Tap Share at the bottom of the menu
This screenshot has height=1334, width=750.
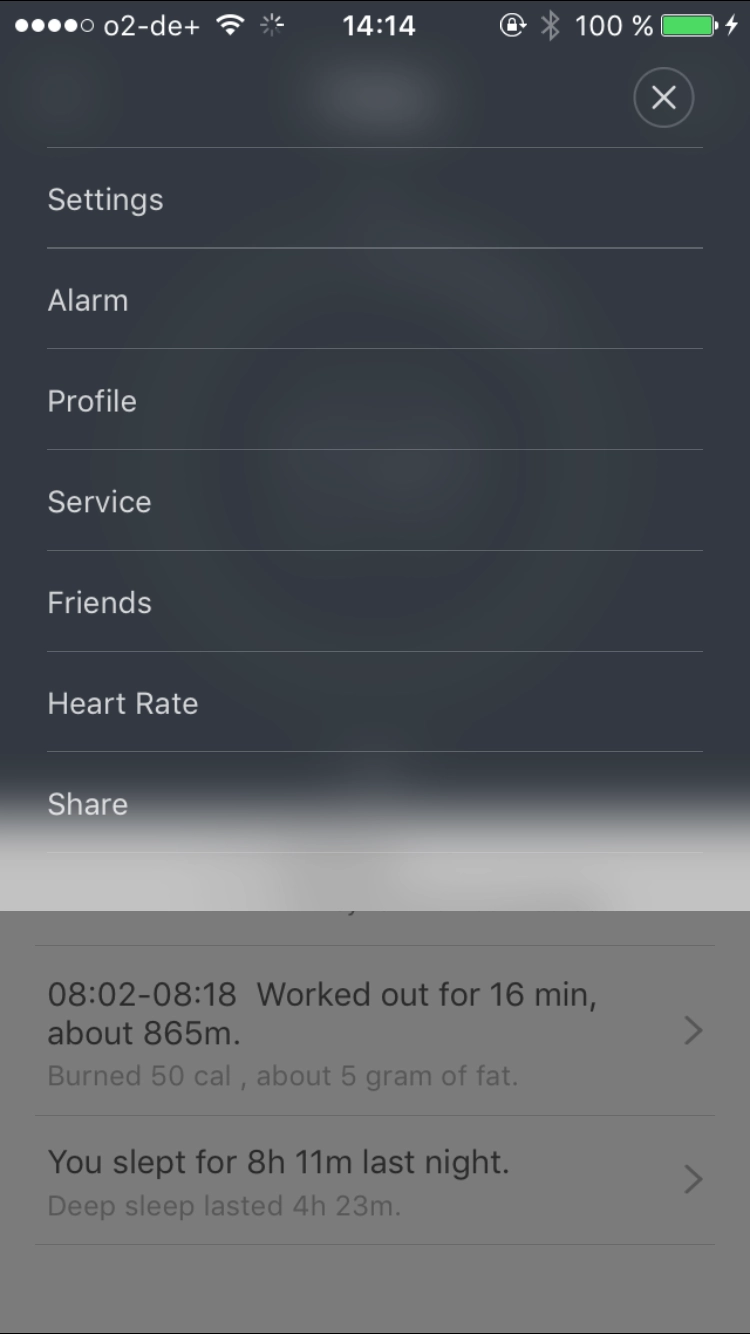(87, 803)
